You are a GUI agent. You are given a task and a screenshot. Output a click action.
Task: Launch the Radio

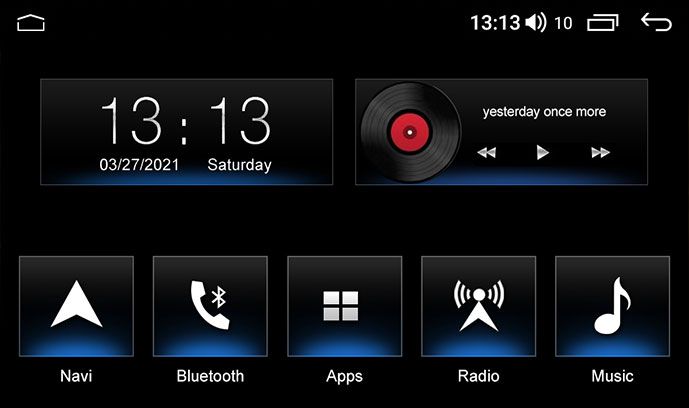coord(478,306)
